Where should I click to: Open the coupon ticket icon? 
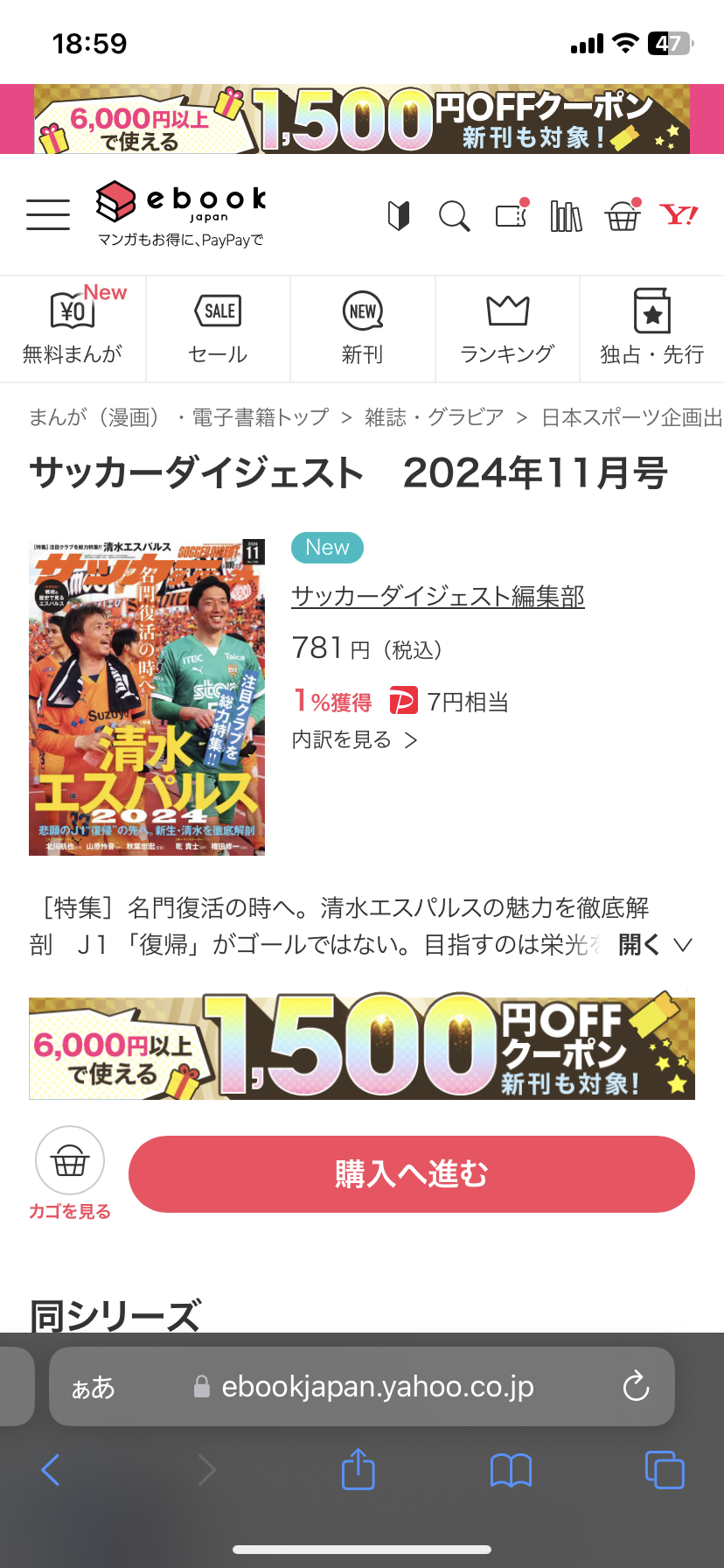(x=512, y=214)
